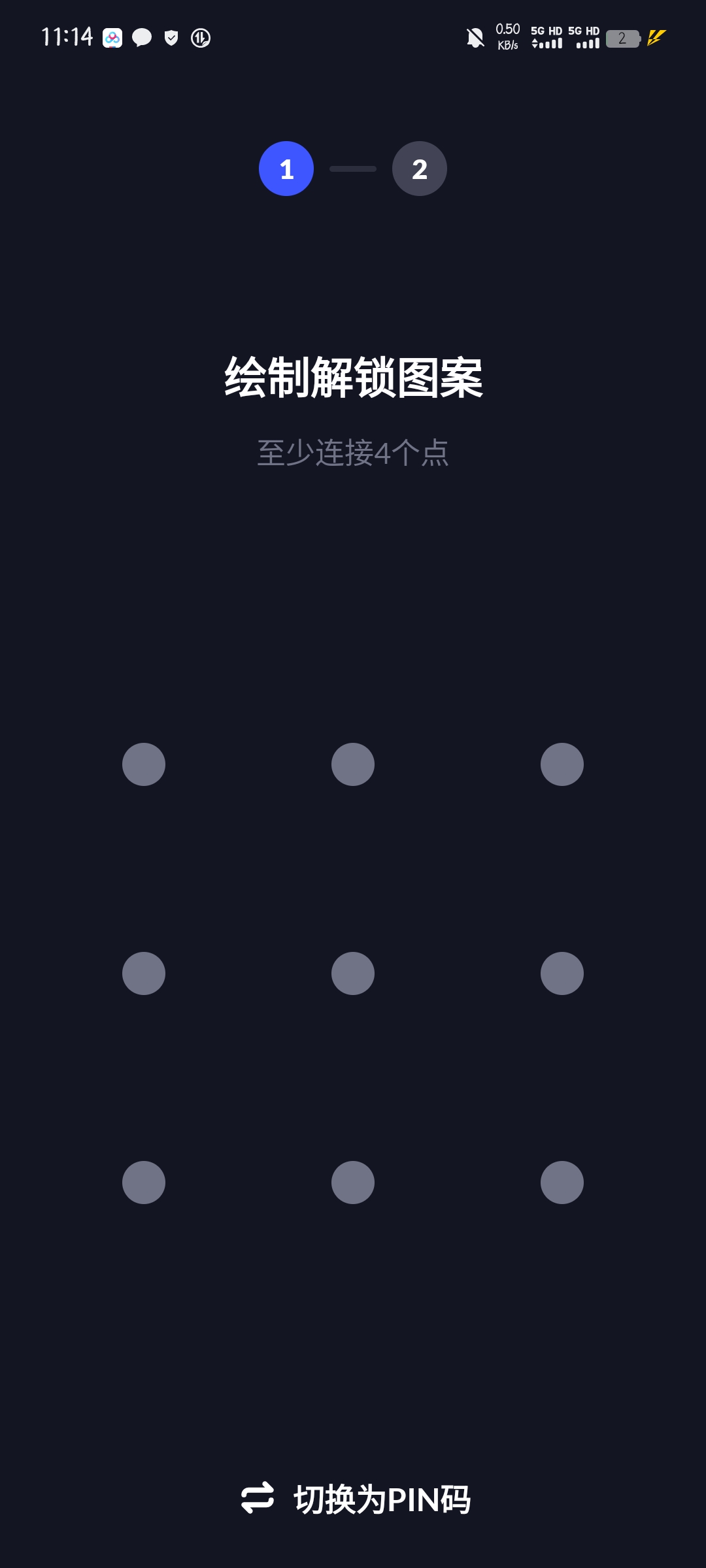This screenshot has height=1568, width=706.
Task: Tap the center pattern dot
Action: click(353, 973)
